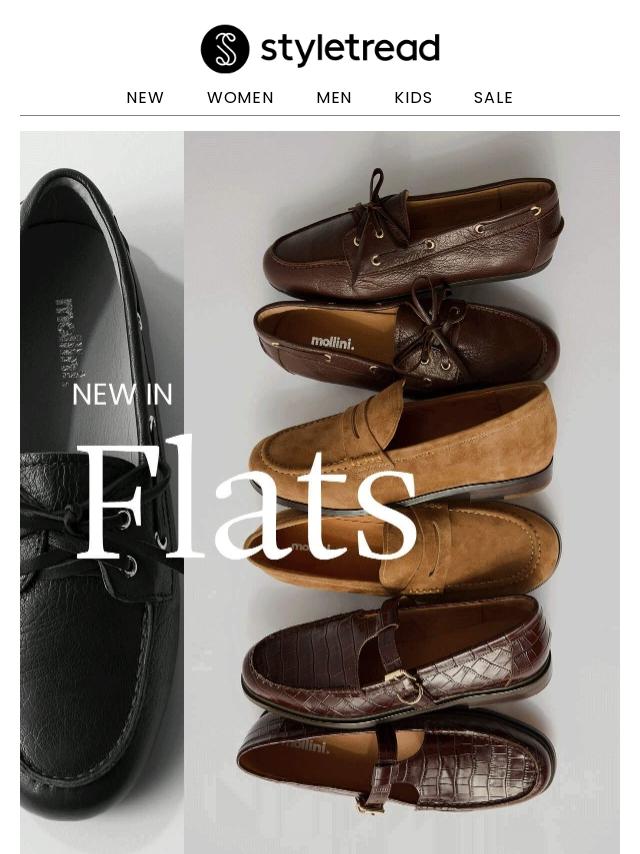The height and width of the screenshot is (854, 640).
Task: Select the MEN category link
Action: [x=334, y=98]
